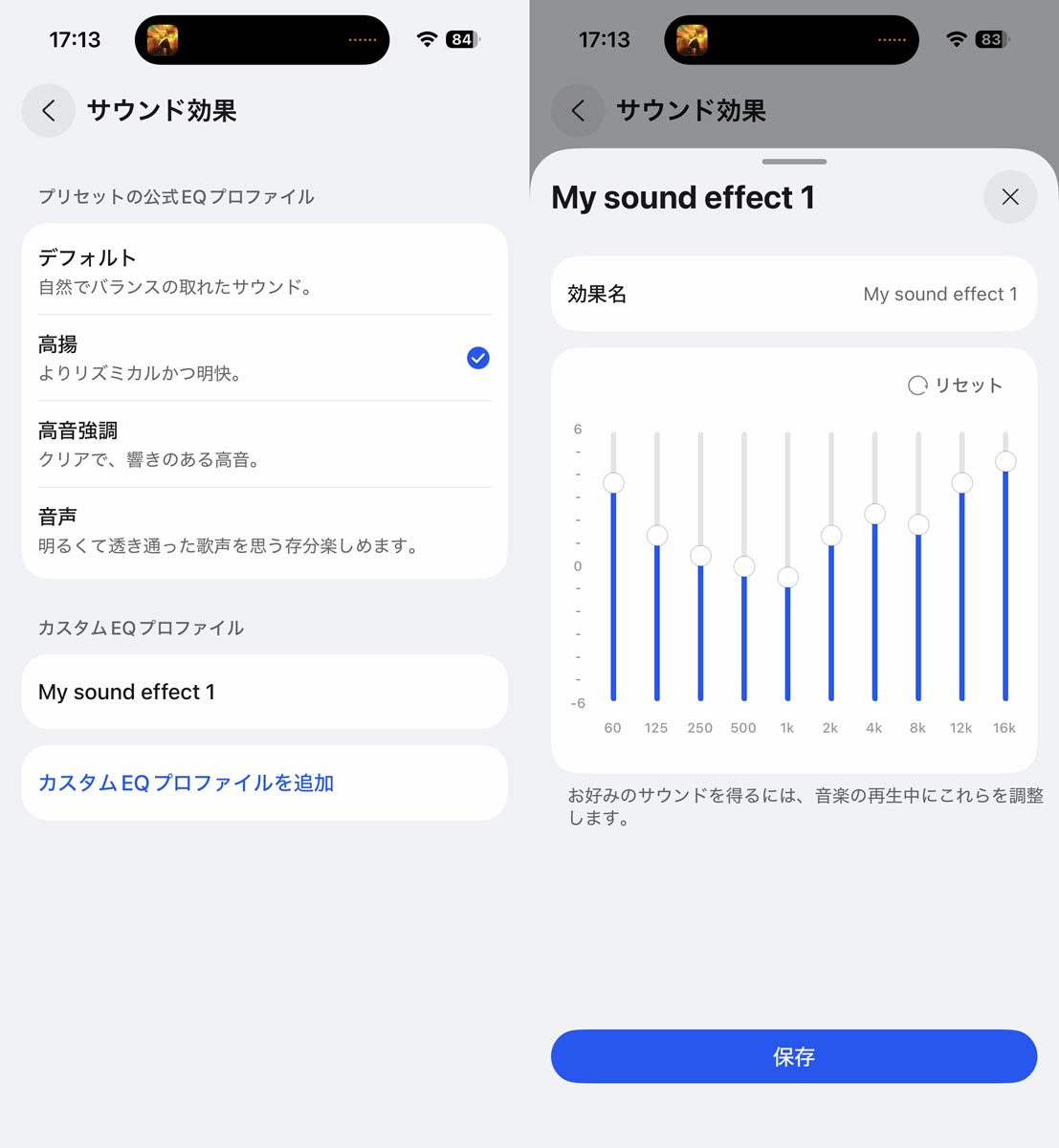Tap the 1k band slider
Image resolution: width=1059 pixels, height=1148 pixels.
(x=787, y=577)
